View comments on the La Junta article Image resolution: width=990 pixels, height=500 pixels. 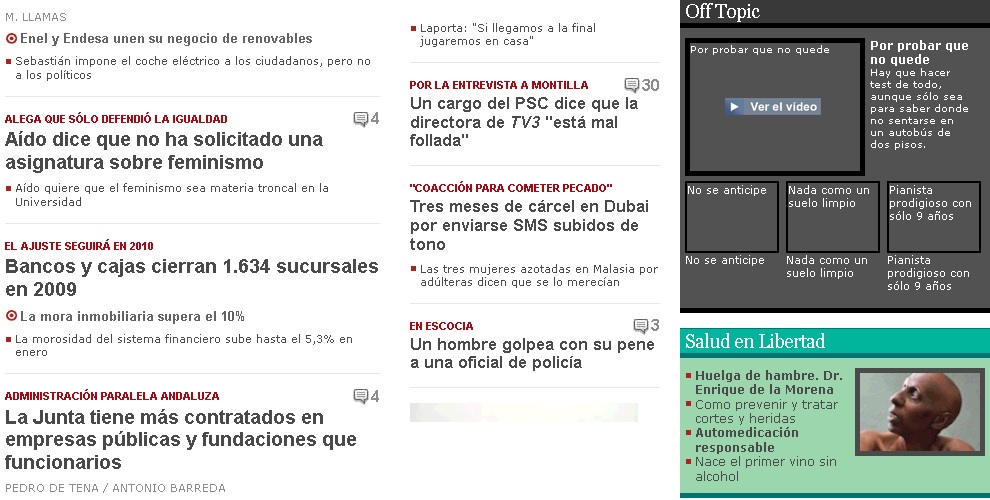coord(366,396)
